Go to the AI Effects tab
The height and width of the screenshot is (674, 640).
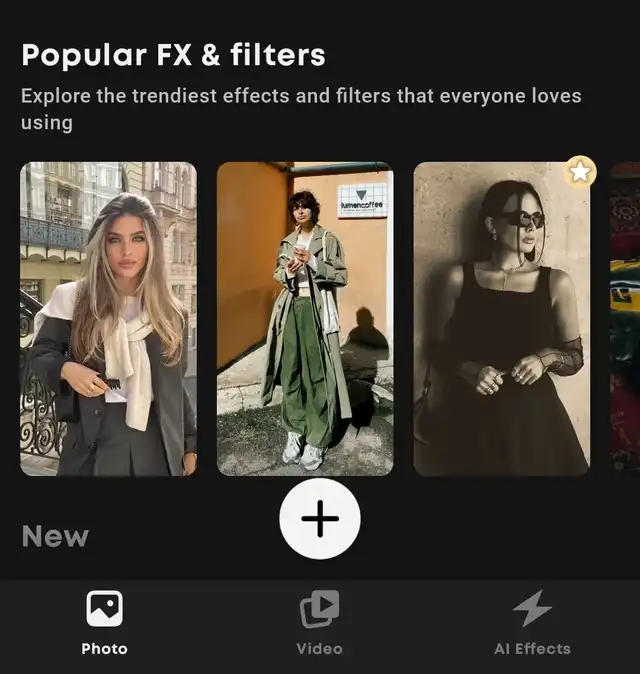(532, 624)
